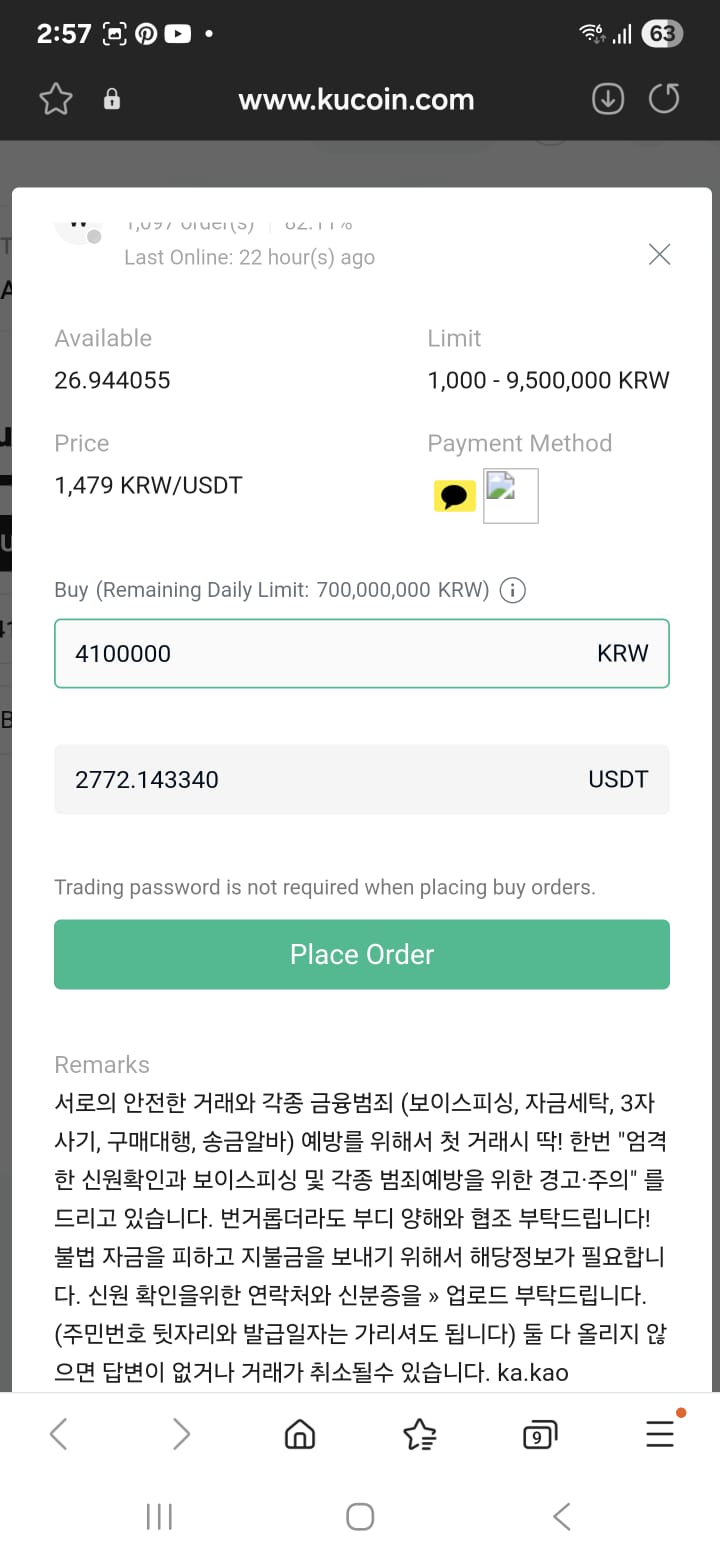The image size is (720, 1560).
Task: Go forward in browser history
Action: pos(181,1434)
